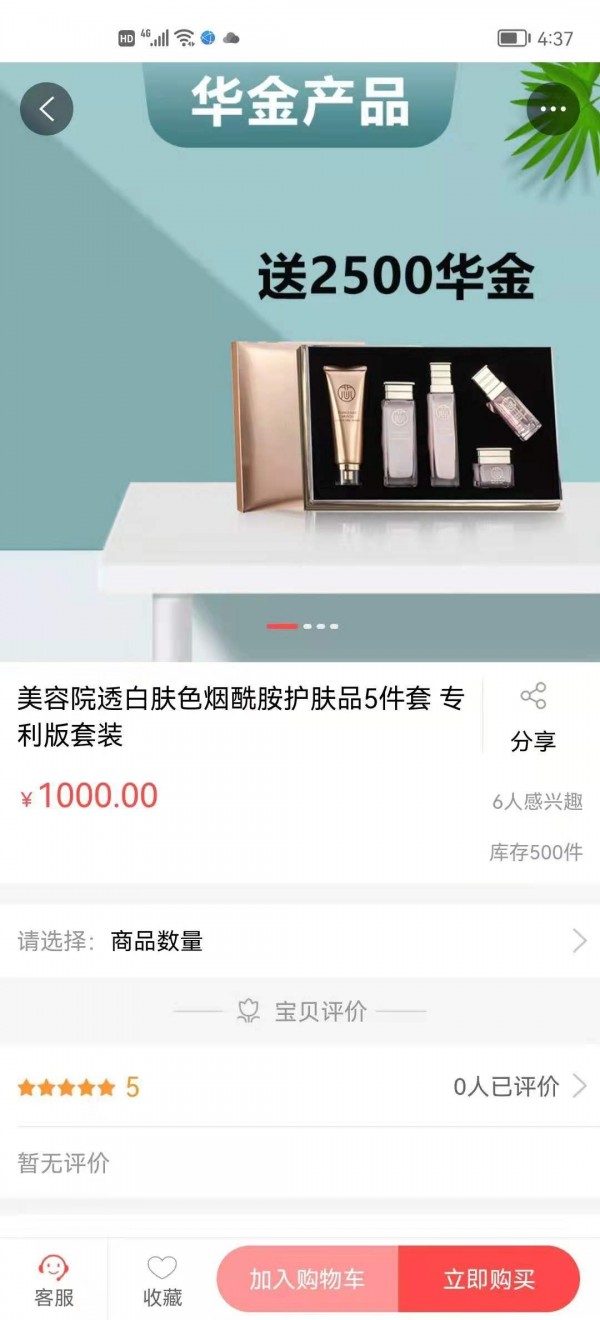Share this product via 分享
Image resolution: width=600 pixels, height=1320 pixels.
coord(533,718)
